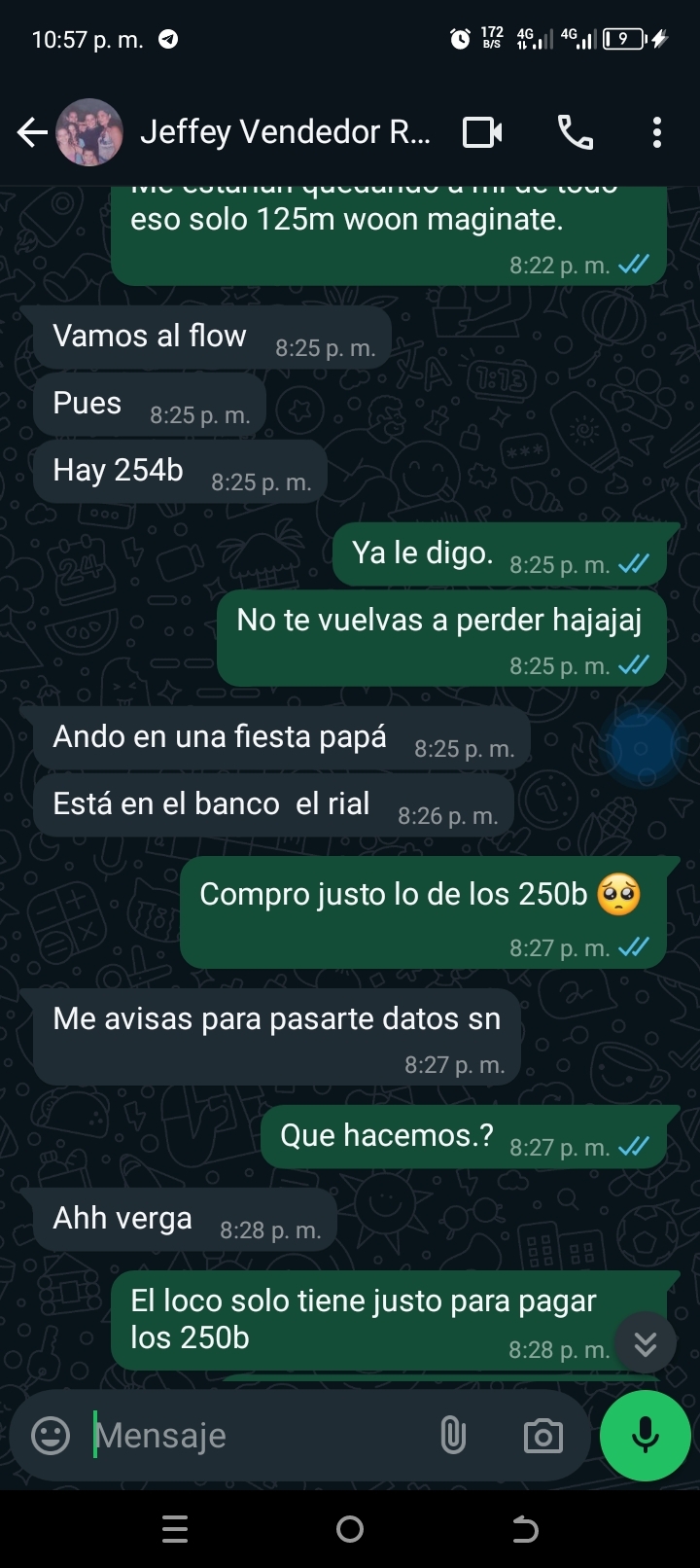Open the recent apps view
This screenshot has width=700, height=1568.
tap(175, 1529)
